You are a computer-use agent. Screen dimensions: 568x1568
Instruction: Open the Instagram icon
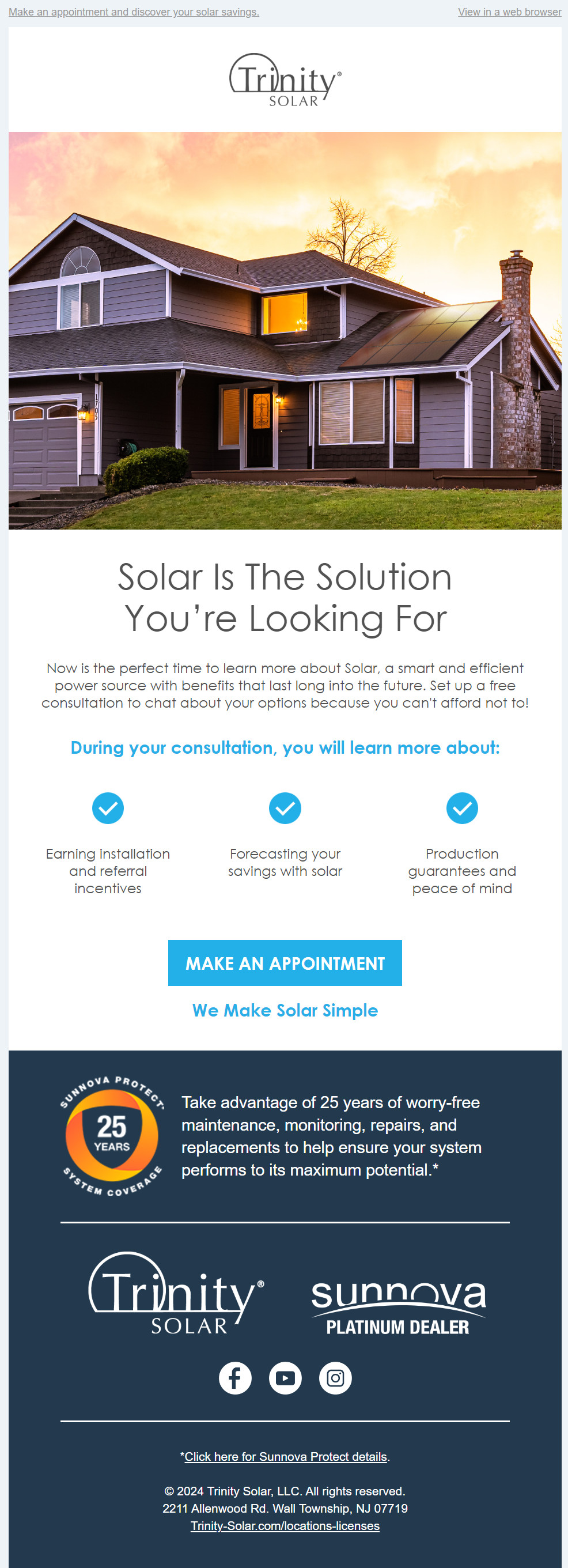[335, 1377]
